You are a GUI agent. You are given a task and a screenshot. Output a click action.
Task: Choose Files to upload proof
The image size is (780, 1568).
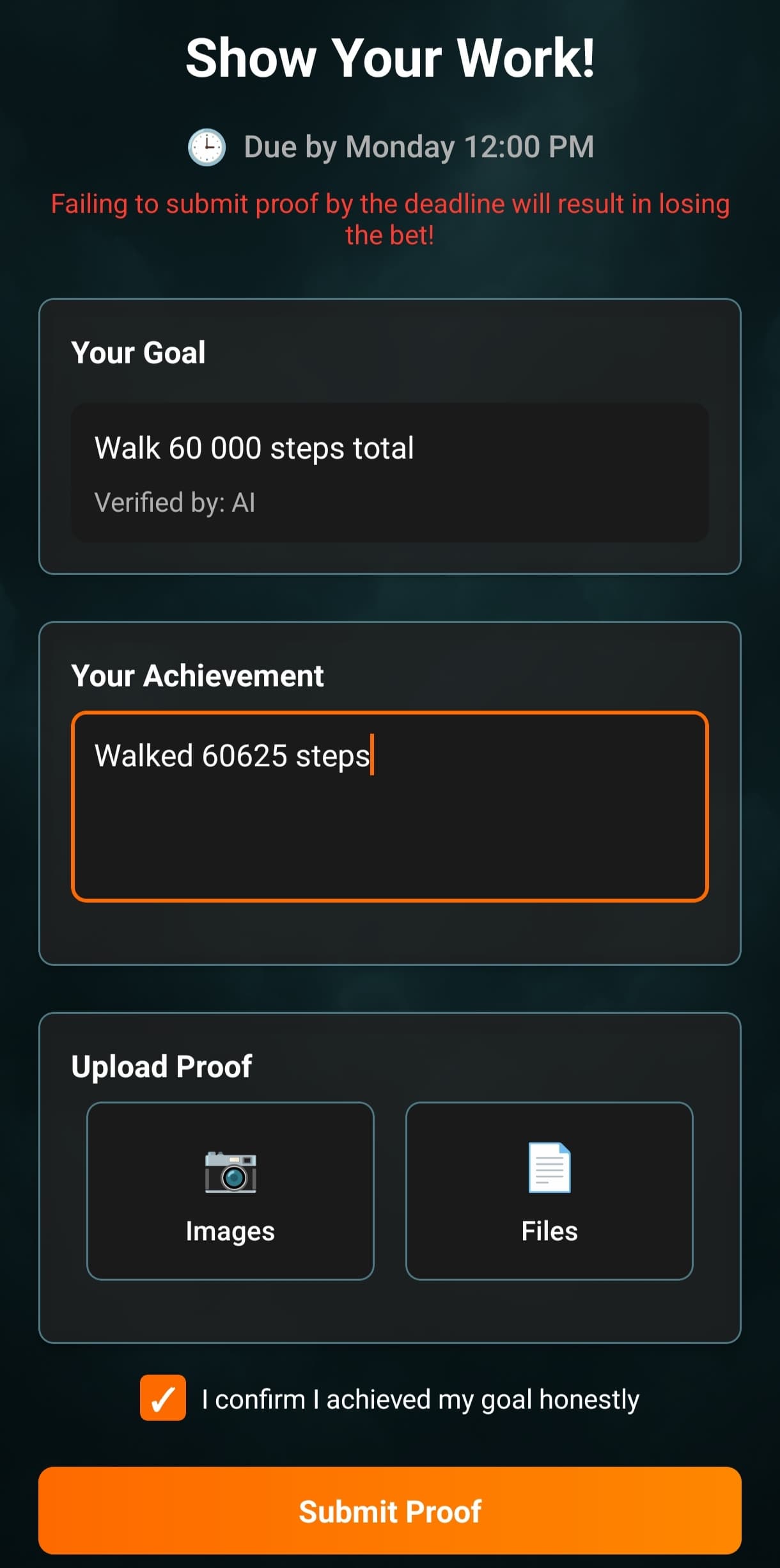point(549,1191)
